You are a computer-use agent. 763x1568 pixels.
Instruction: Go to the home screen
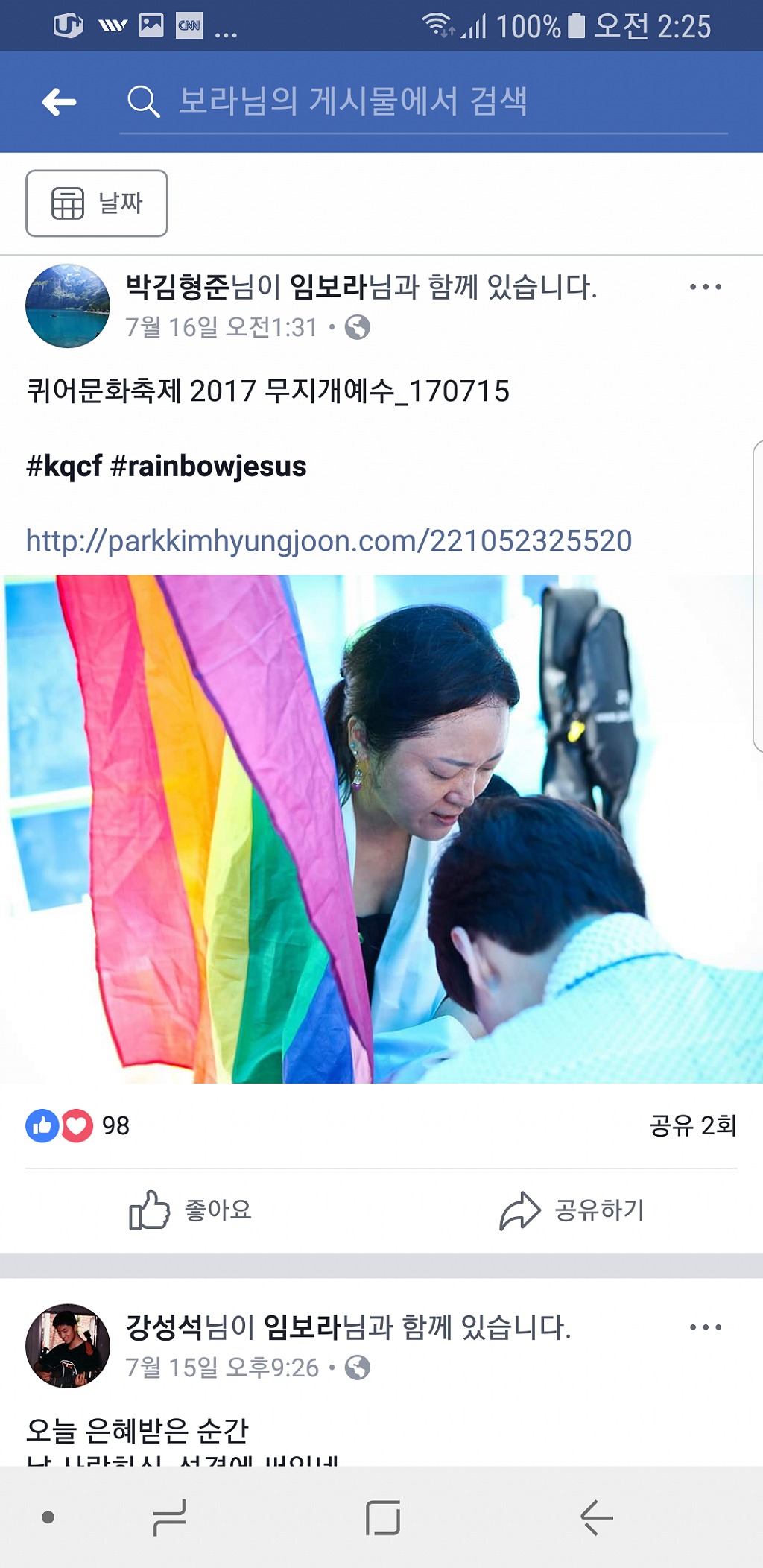383,1517
